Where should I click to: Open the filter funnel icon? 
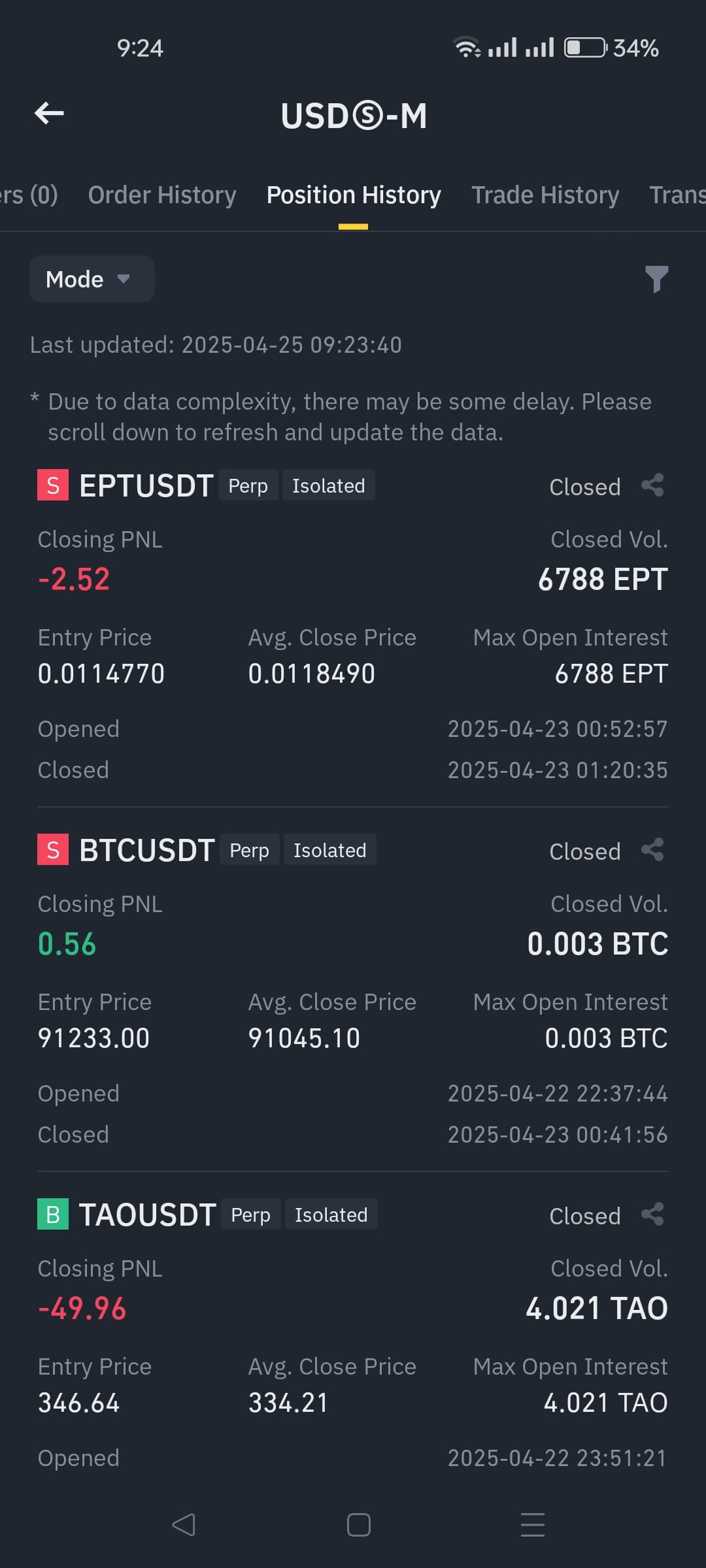tap(656, 279)
